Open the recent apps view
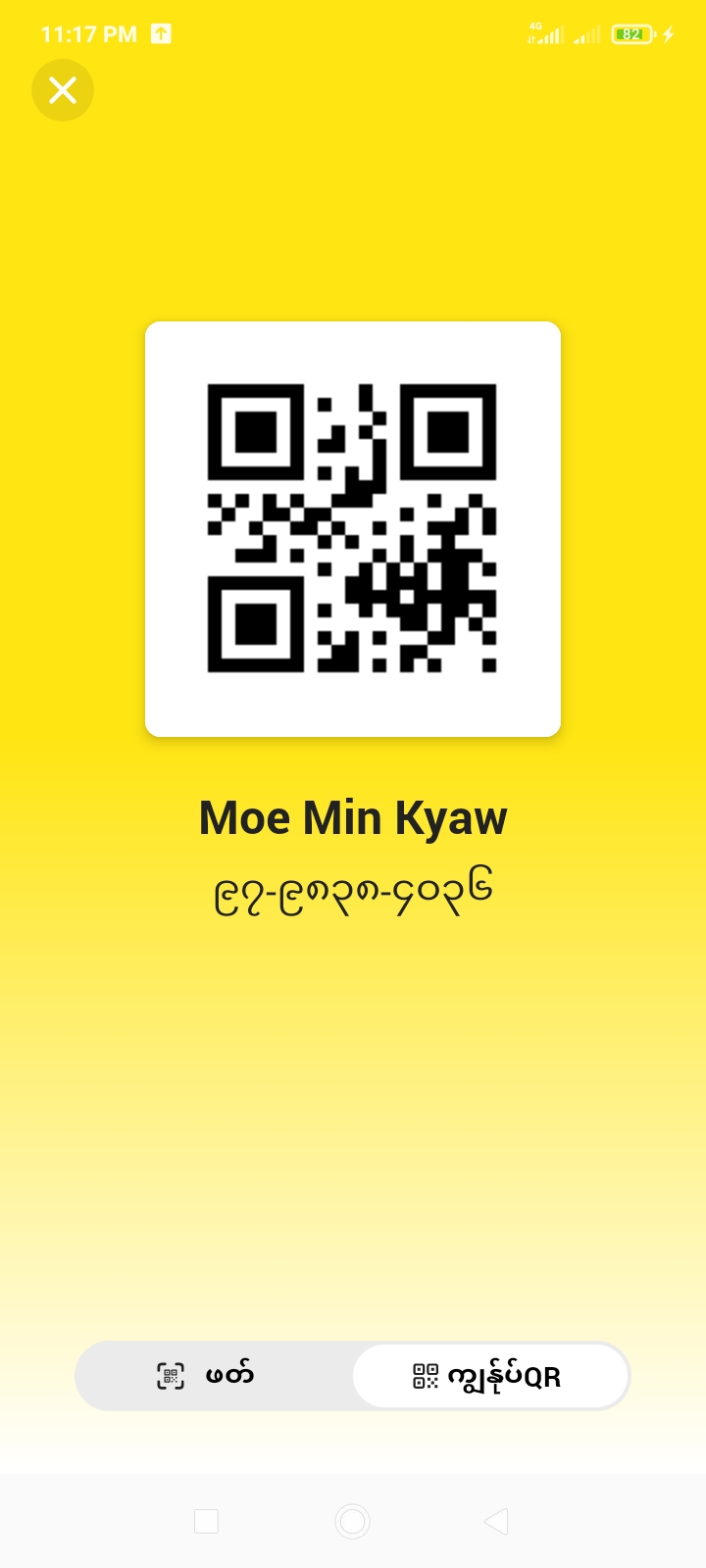 pyautogui.click(x=206, y=1521)
